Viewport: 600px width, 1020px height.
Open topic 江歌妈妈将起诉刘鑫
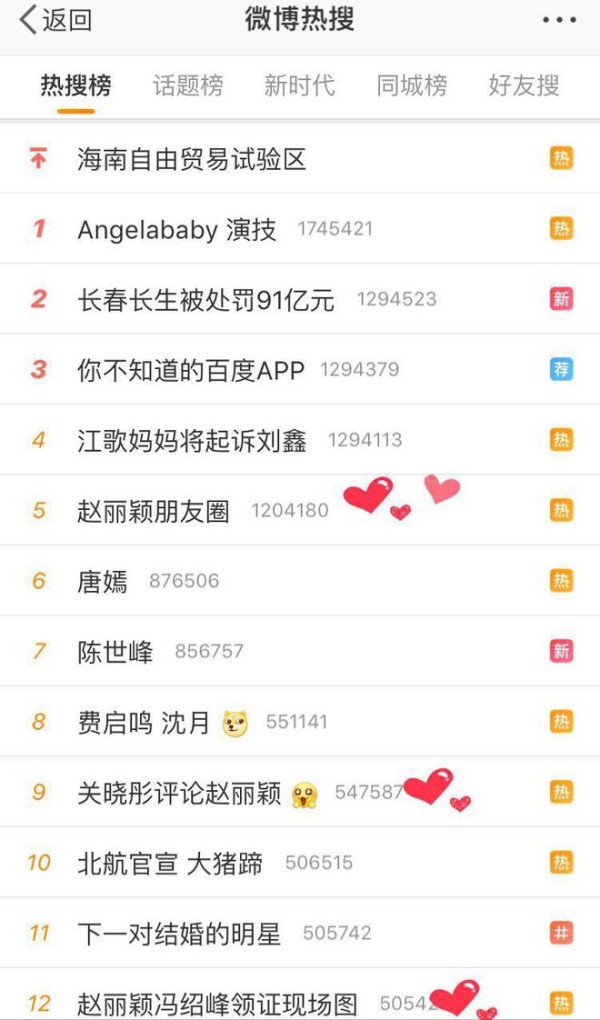coord(191,440)
